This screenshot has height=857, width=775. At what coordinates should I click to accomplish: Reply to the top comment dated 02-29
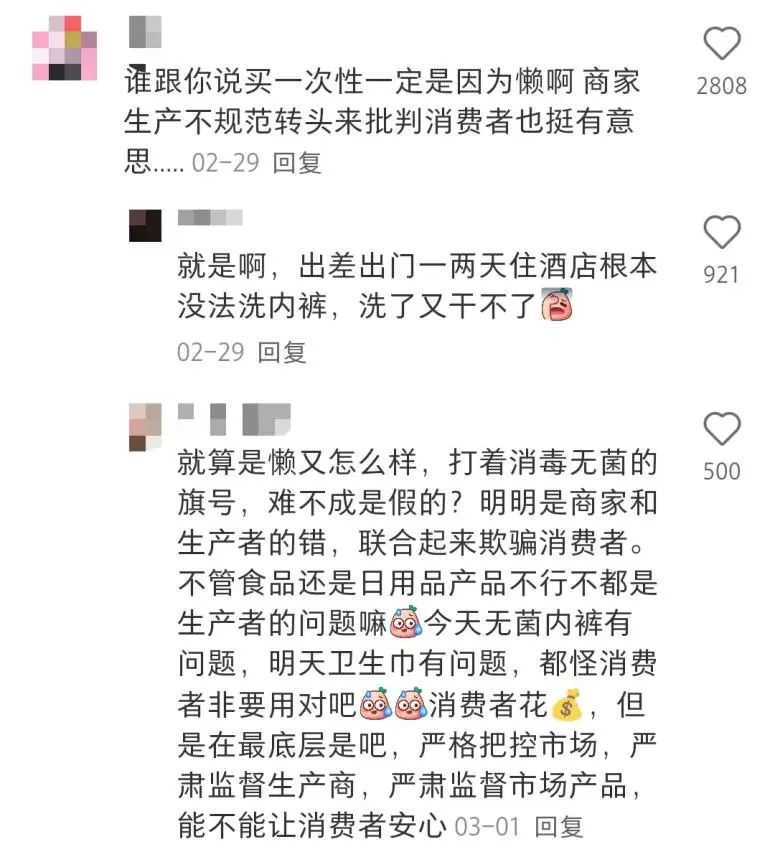coord(297,163)
